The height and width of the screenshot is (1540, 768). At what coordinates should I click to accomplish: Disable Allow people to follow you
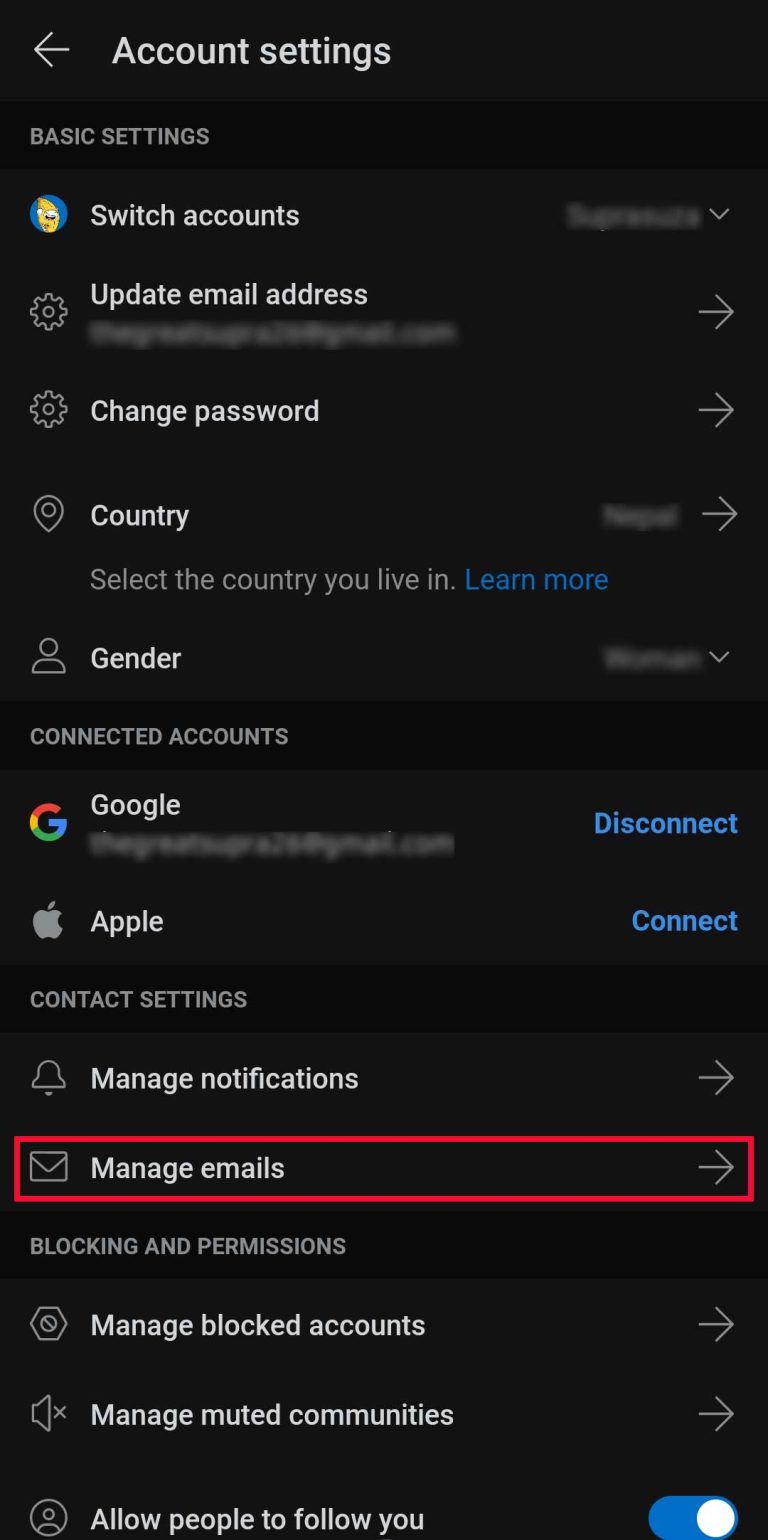(693, 1518)
